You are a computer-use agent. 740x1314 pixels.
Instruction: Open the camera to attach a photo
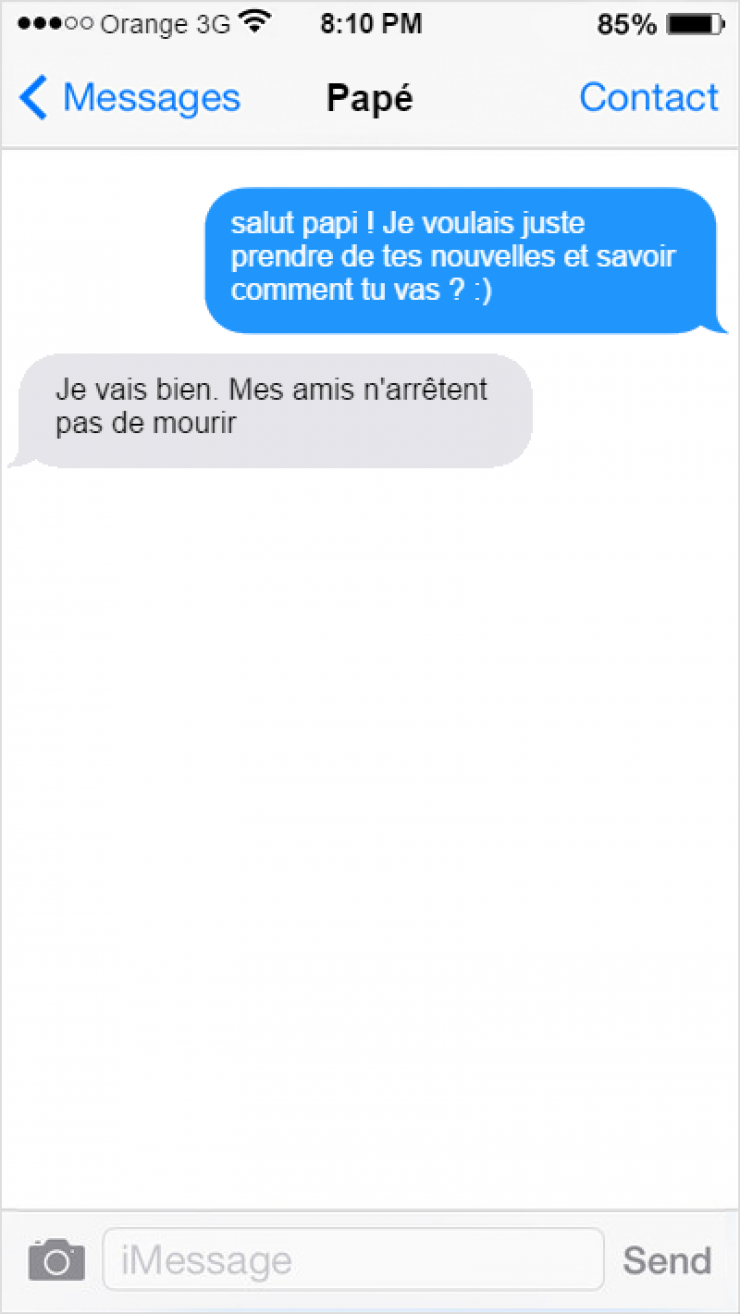pyautogui.click(x=56, y=1259)
